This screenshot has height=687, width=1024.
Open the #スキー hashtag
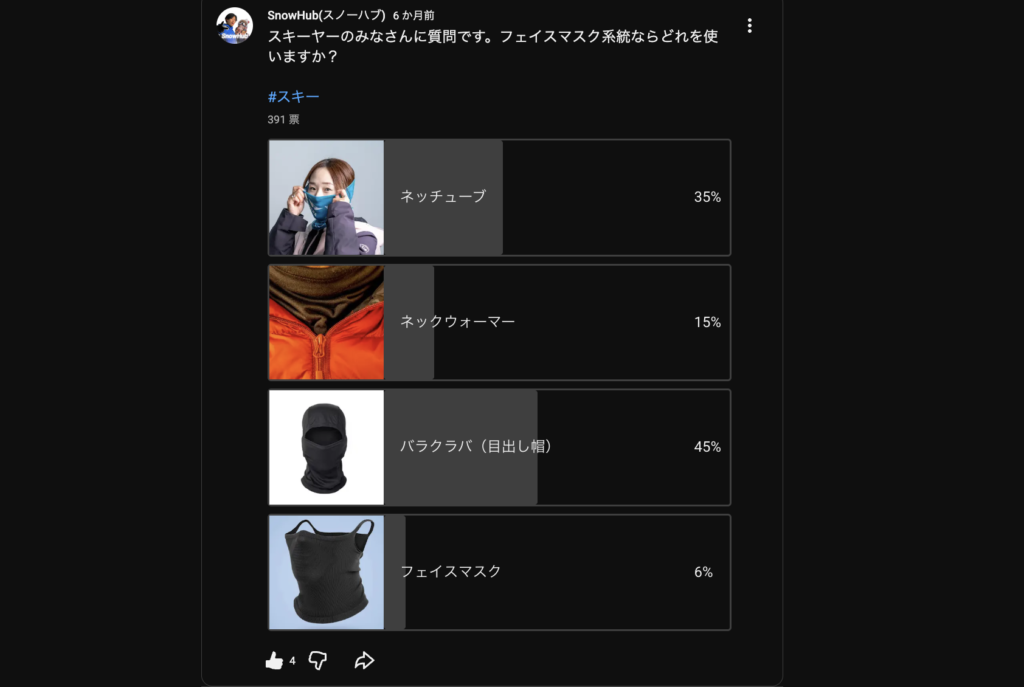coord(293,97)
